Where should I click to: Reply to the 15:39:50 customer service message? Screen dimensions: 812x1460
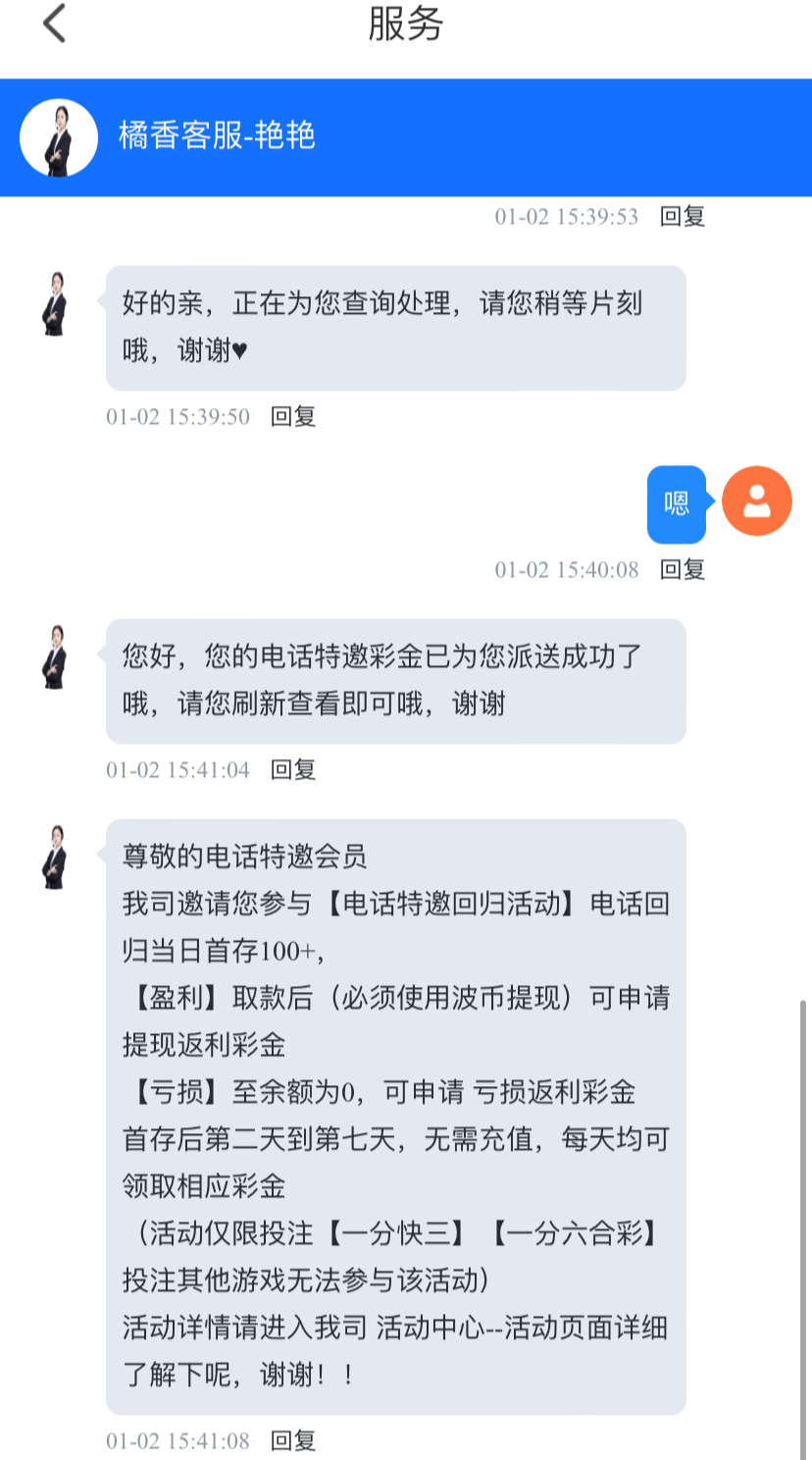click(293, 417)
